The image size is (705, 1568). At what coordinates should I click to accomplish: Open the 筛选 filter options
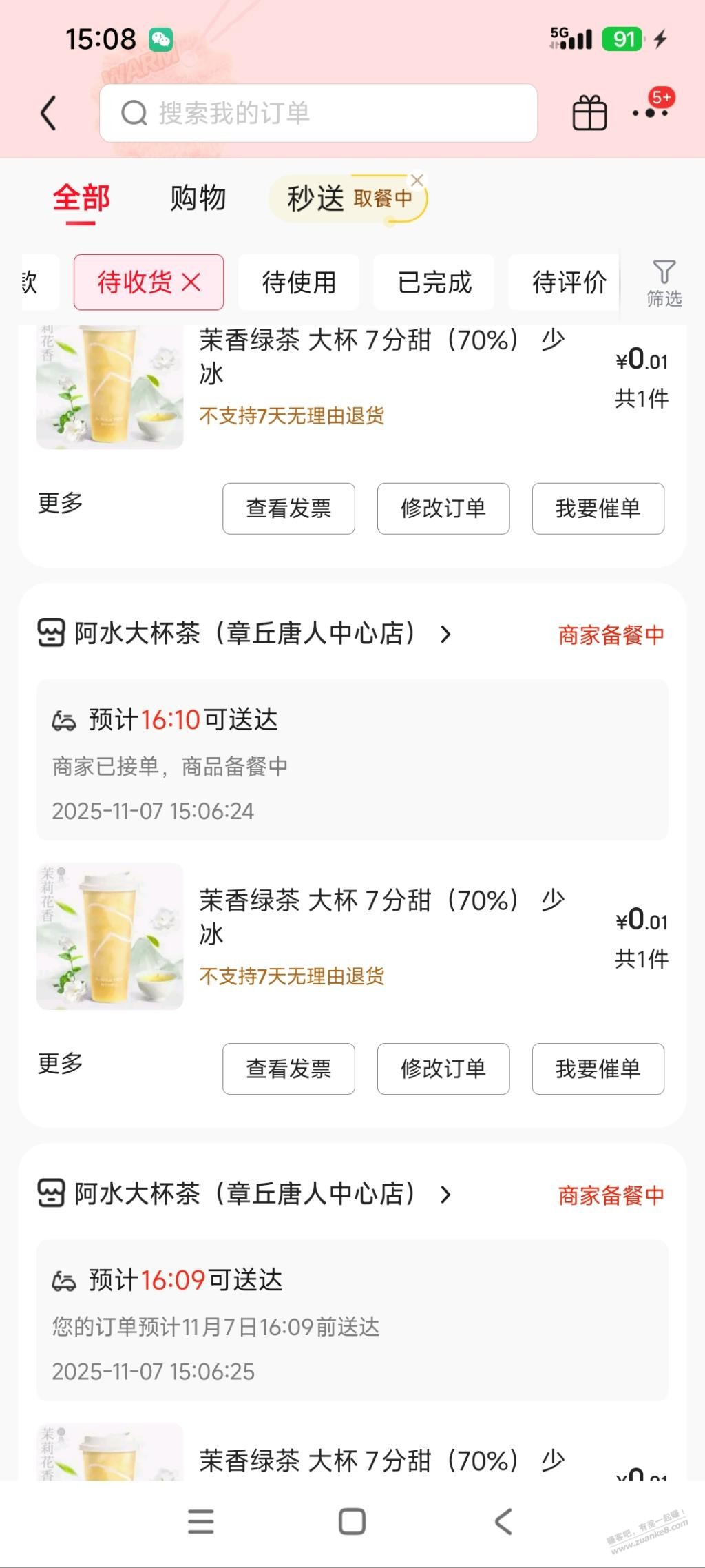pyautogui.click(x=664, y=282)
